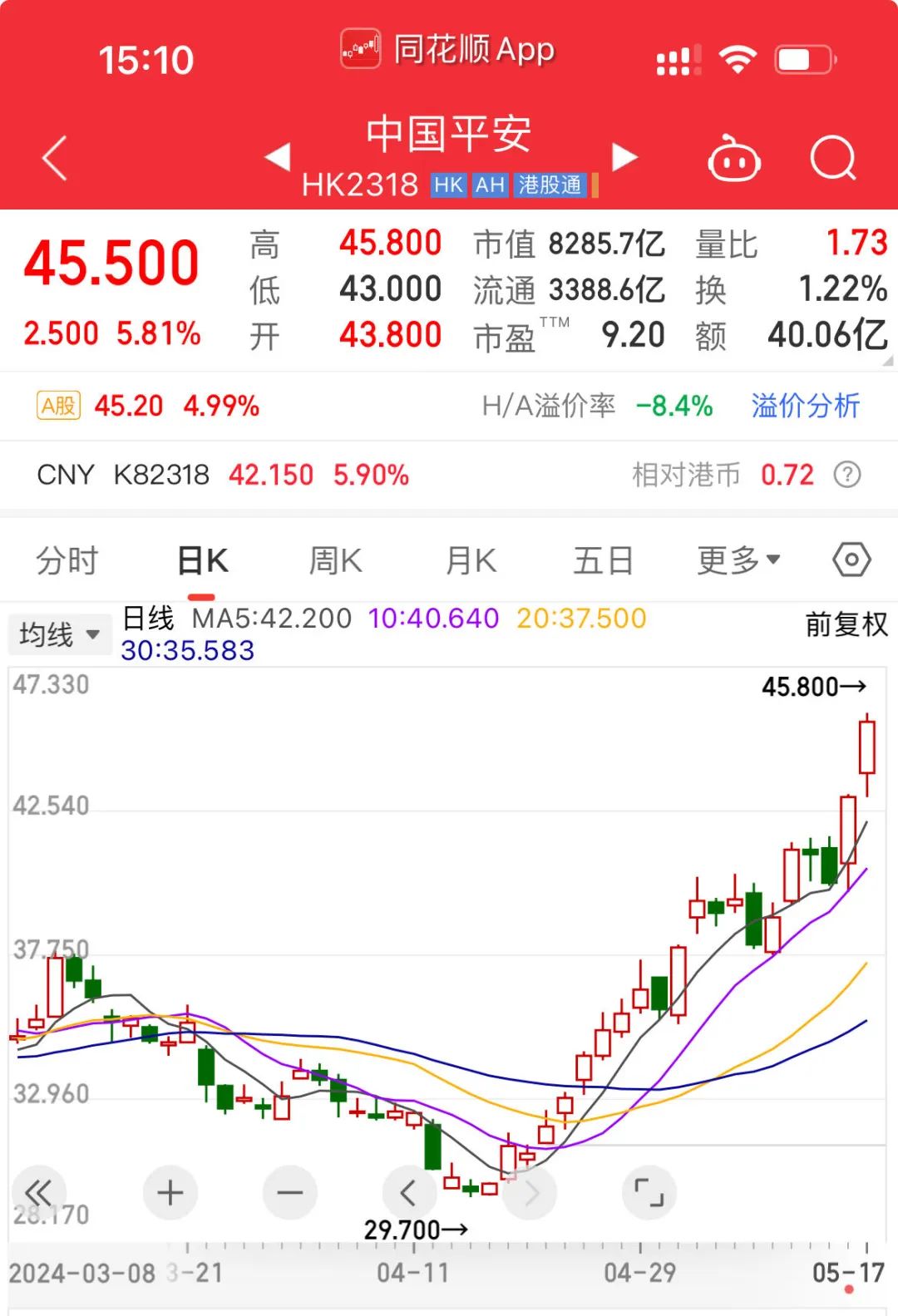The image size is (898, 1316).
Task: Open chart settings hexagon icon
Action: click(851, 560)
